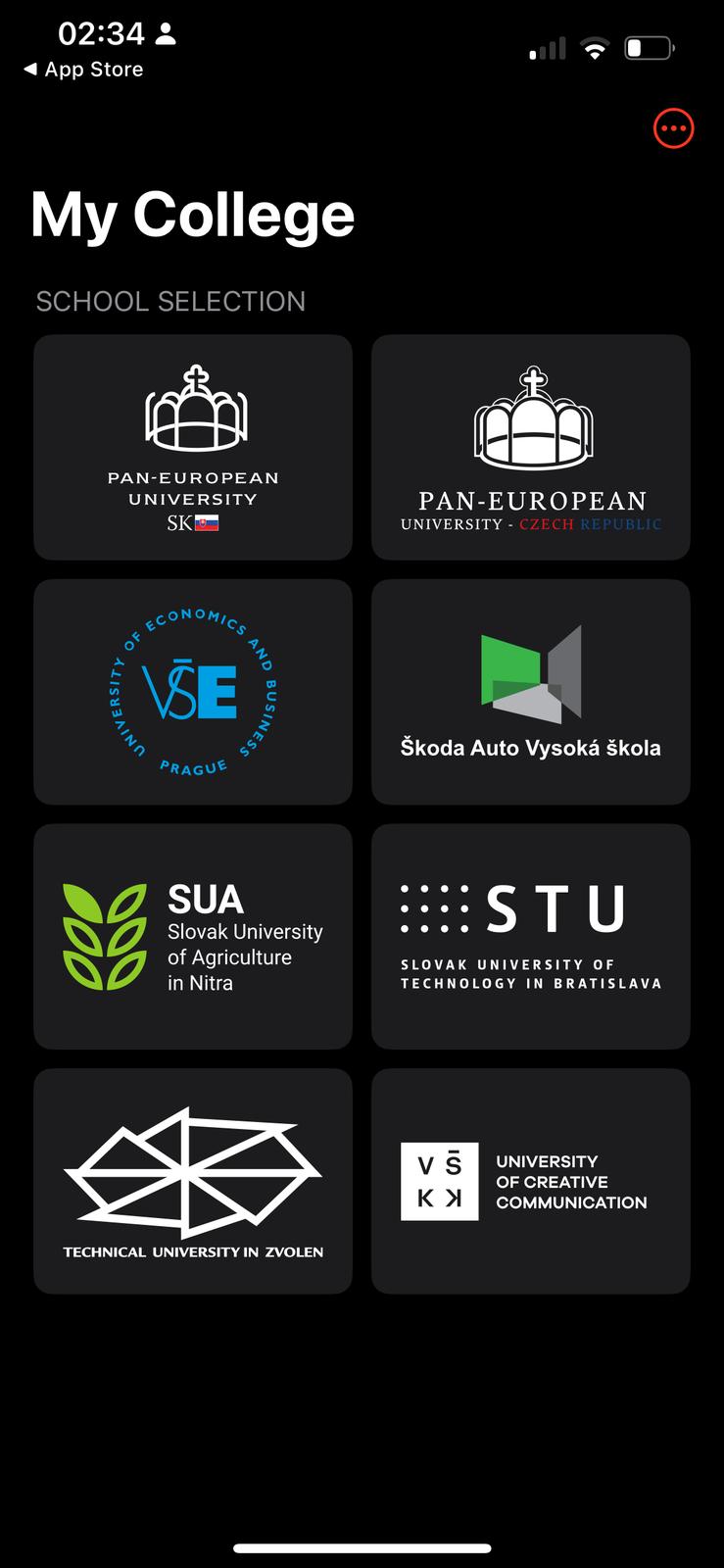Choose STU Slovak University of Technology
Image resolution: width=724 pixels, height=1568 pixels.
(530, 936)
